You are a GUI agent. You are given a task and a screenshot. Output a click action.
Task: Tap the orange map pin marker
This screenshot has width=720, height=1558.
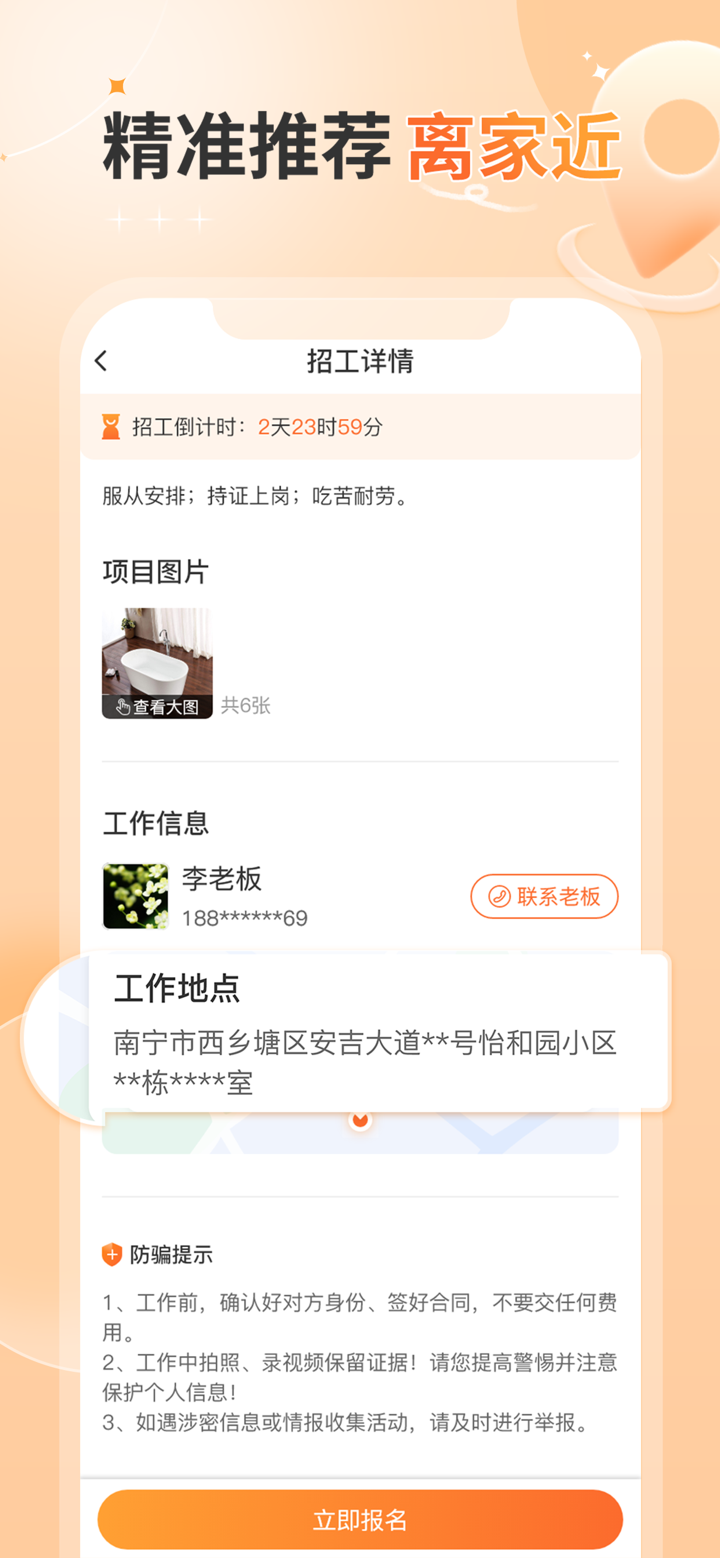click(359, 1120)
